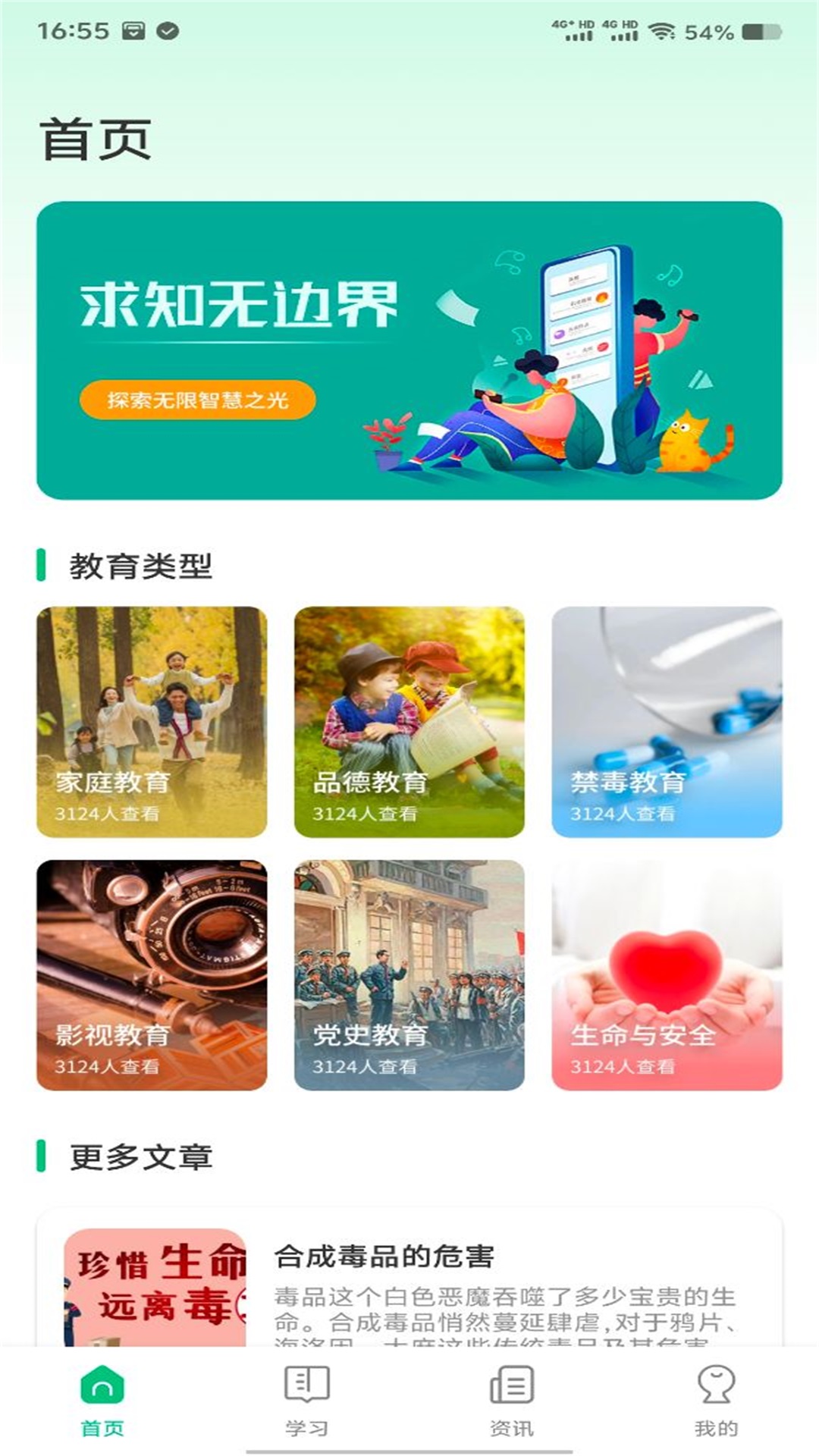Tap the 探索无限智慧之光 button

click(x=197, y=400)
